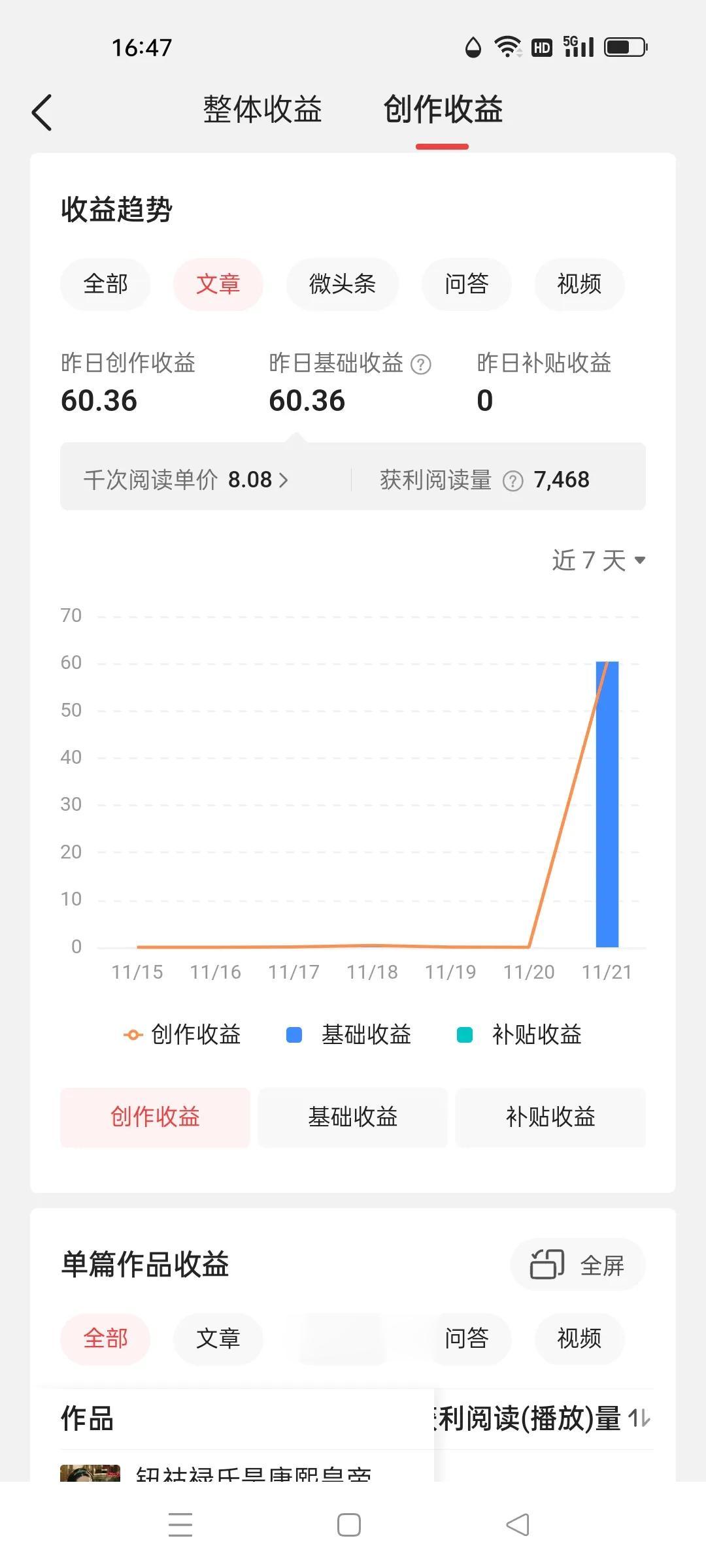Image resolution: width=706 pixels, height=1568 pixels.
Task: Select the 全部 chip under 收益趋势
Action: point(105,284)
